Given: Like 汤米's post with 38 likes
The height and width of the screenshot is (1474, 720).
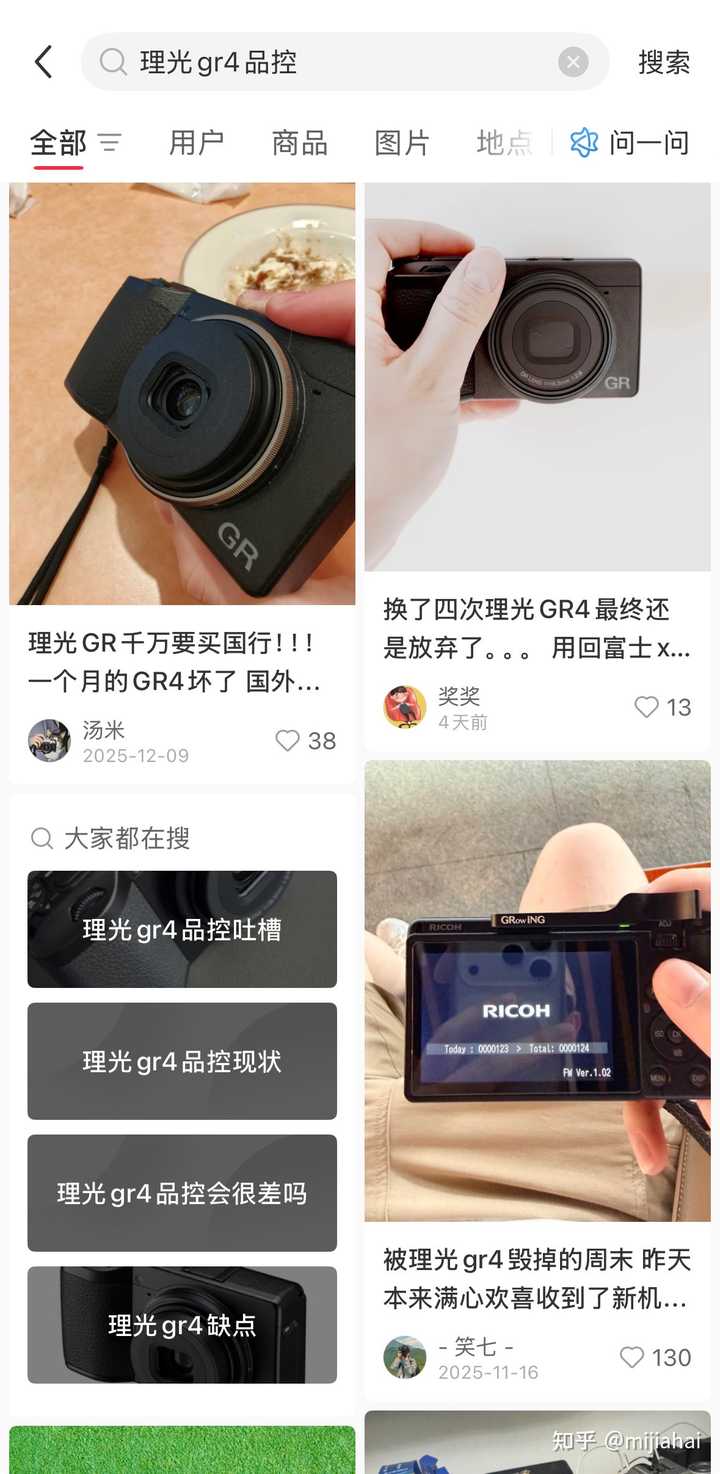Looking at the screenshot, I should [288, 741].
